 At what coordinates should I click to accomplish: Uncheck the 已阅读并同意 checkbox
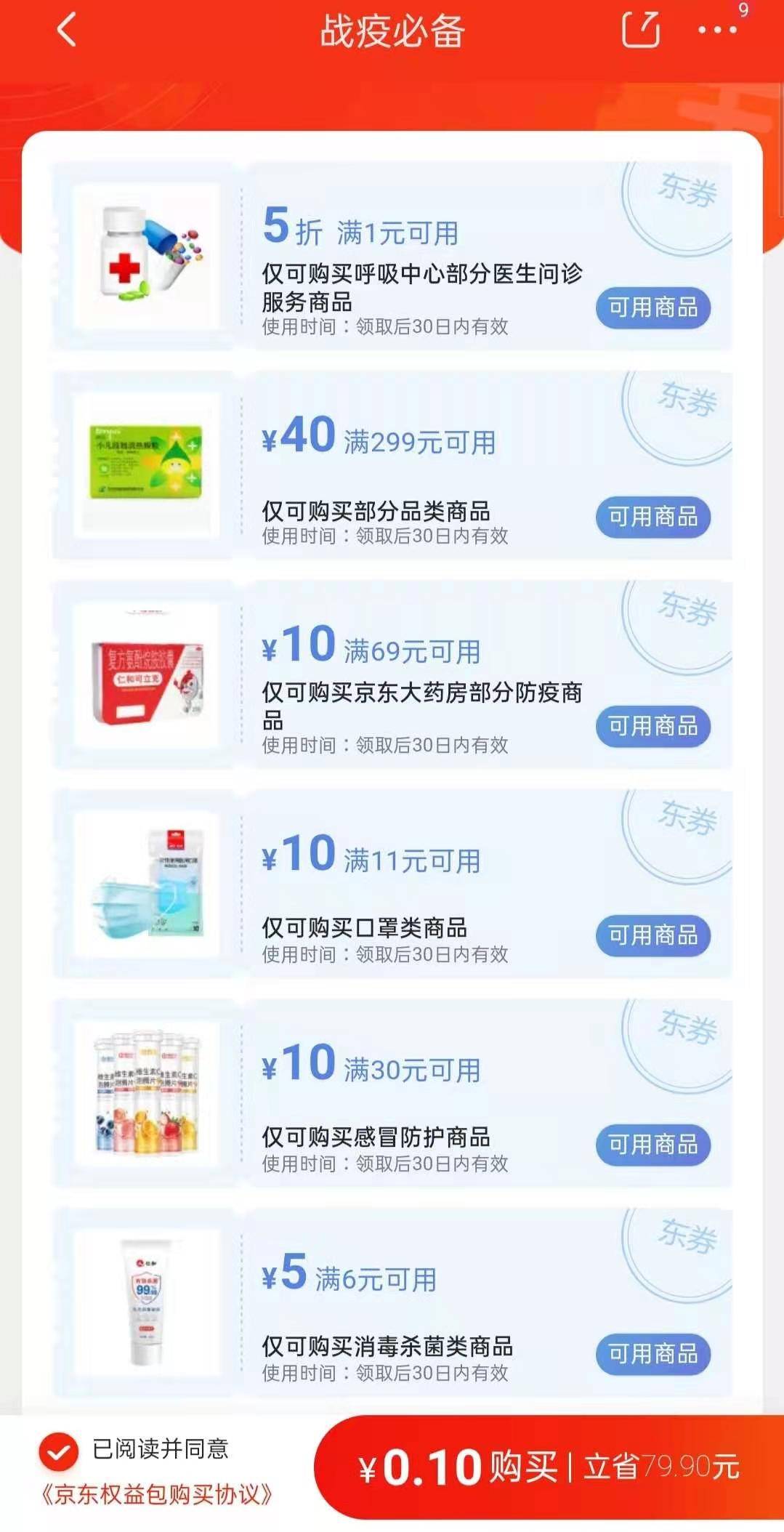tap(59, 1452)
